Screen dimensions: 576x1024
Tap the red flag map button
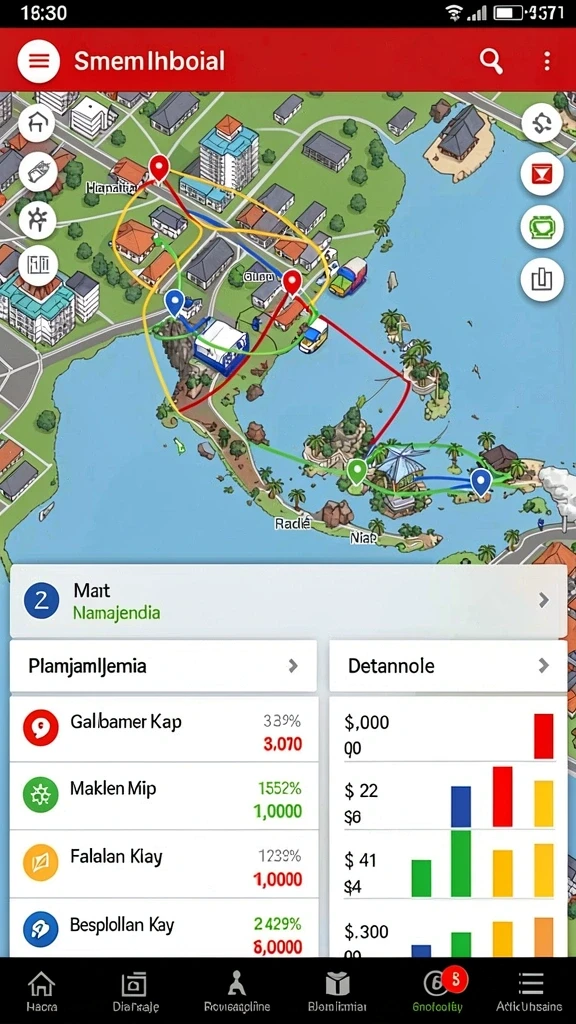[543, 174]
